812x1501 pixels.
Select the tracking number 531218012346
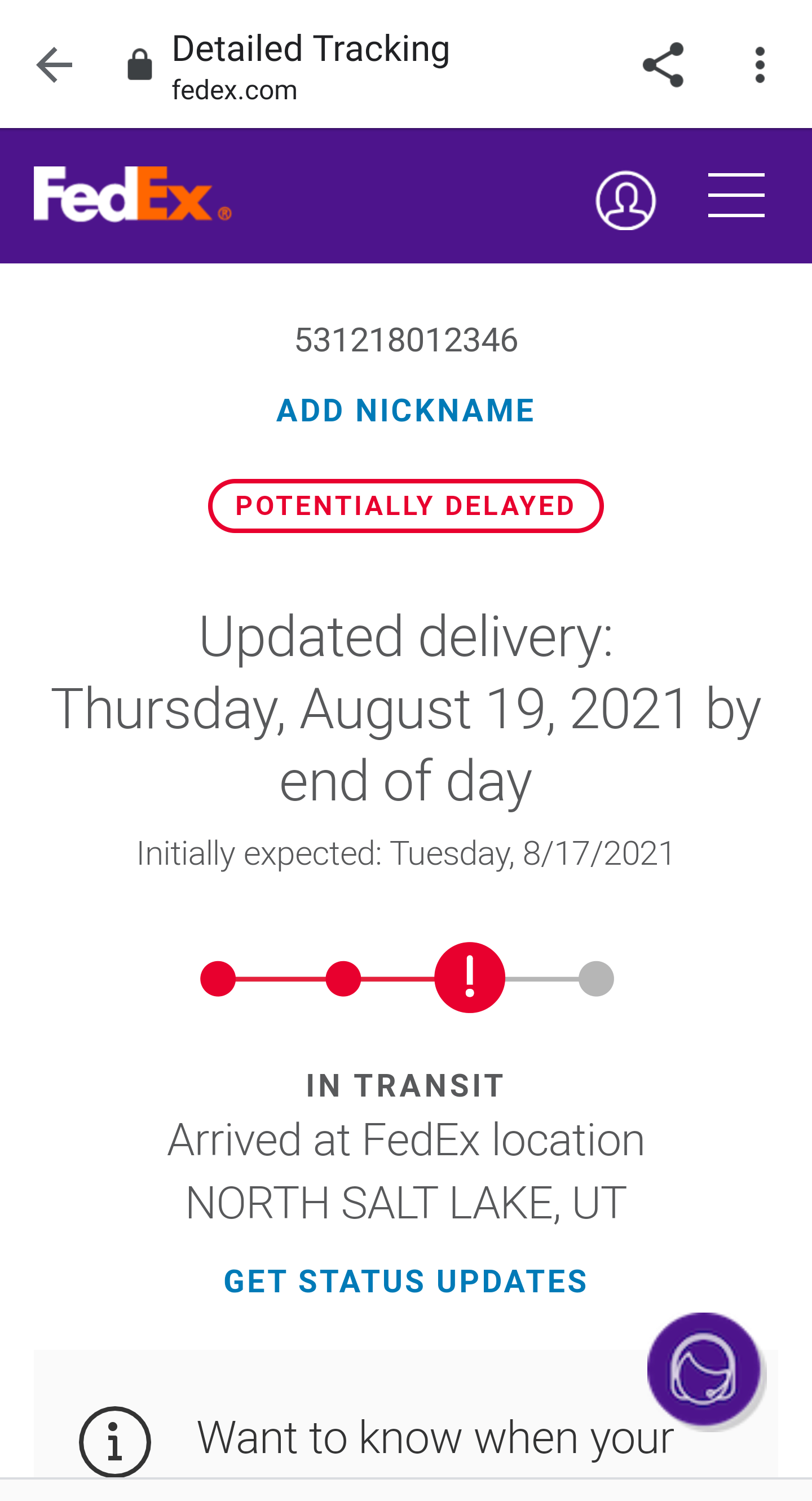pyautogui.click(x=406, y=340)
